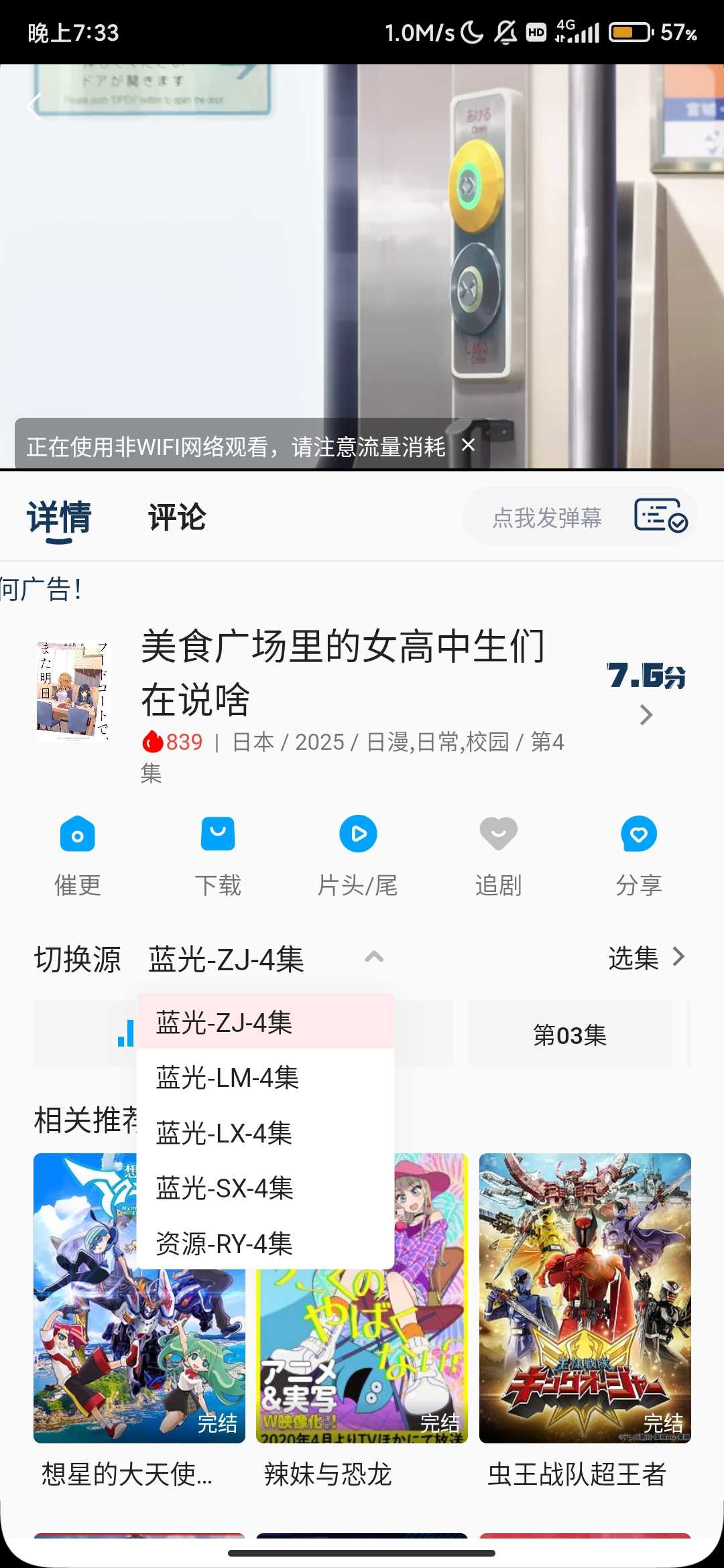The image size is (724, 1568).
Task: Choose source 蓝光-SX-4集
Action: (x=225, y=1188)
